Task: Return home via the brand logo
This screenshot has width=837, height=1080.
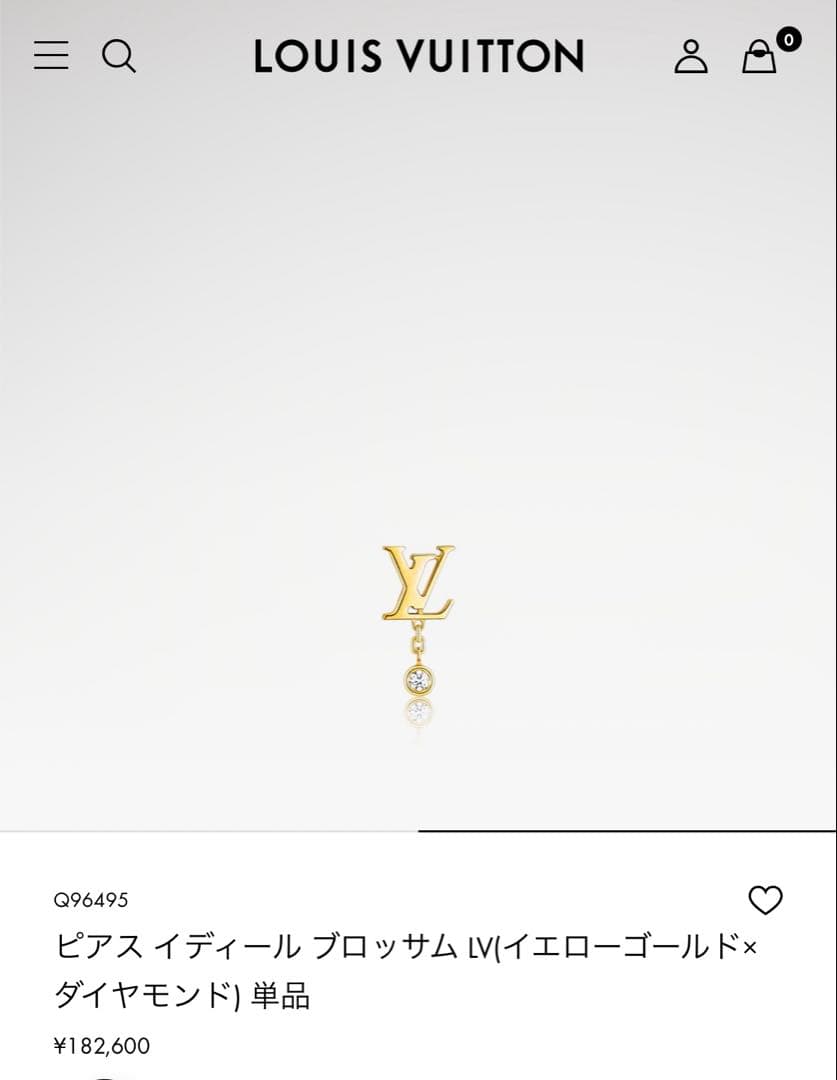Action: pyautogui.click(x=418, y=56)
